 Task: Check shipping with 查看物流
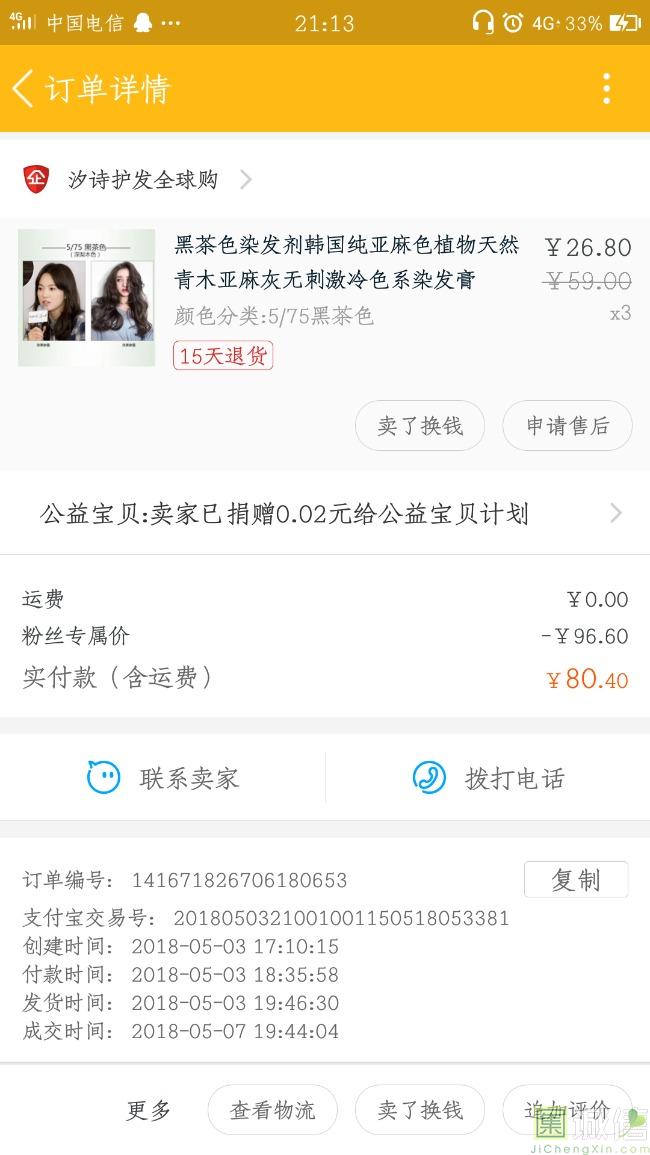272,1110
